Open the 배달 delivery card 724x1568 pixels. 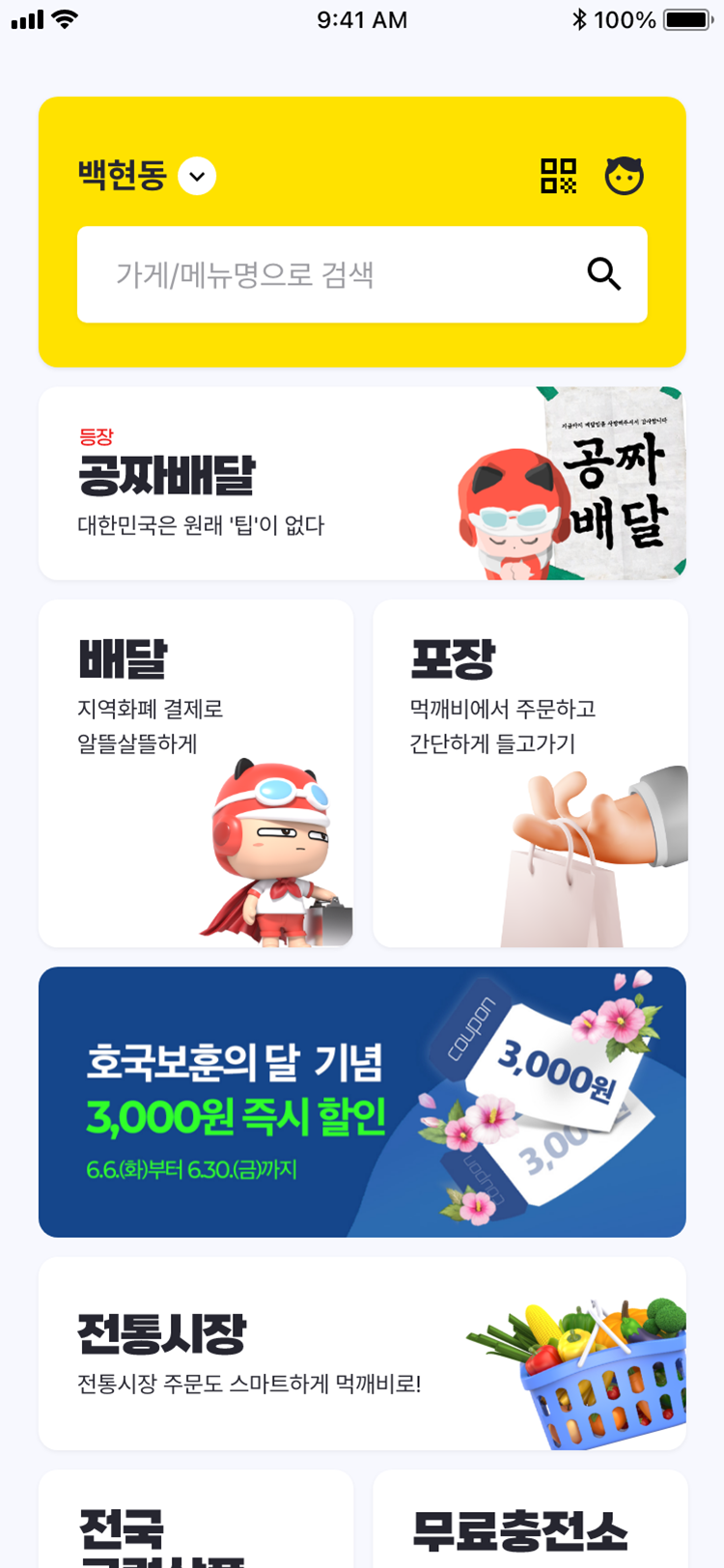point(196,773)
